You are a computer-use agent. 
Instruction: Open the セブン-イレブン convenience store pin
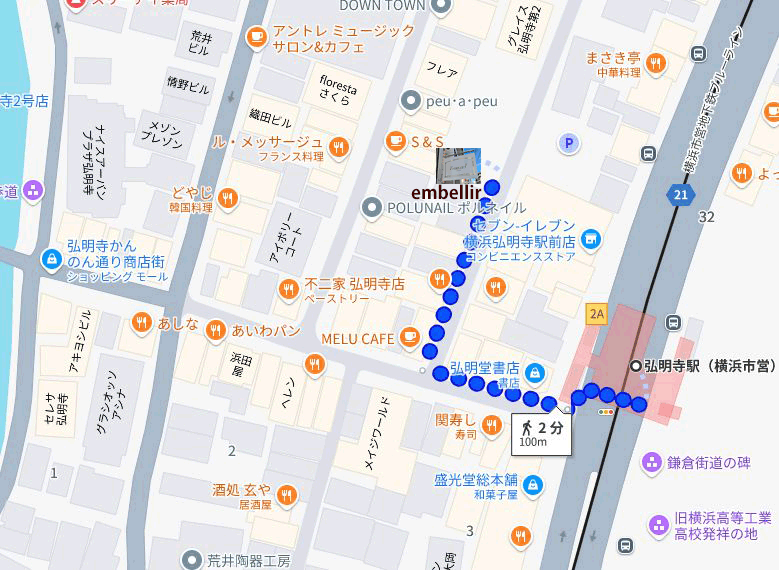click(x=591, y=238)
